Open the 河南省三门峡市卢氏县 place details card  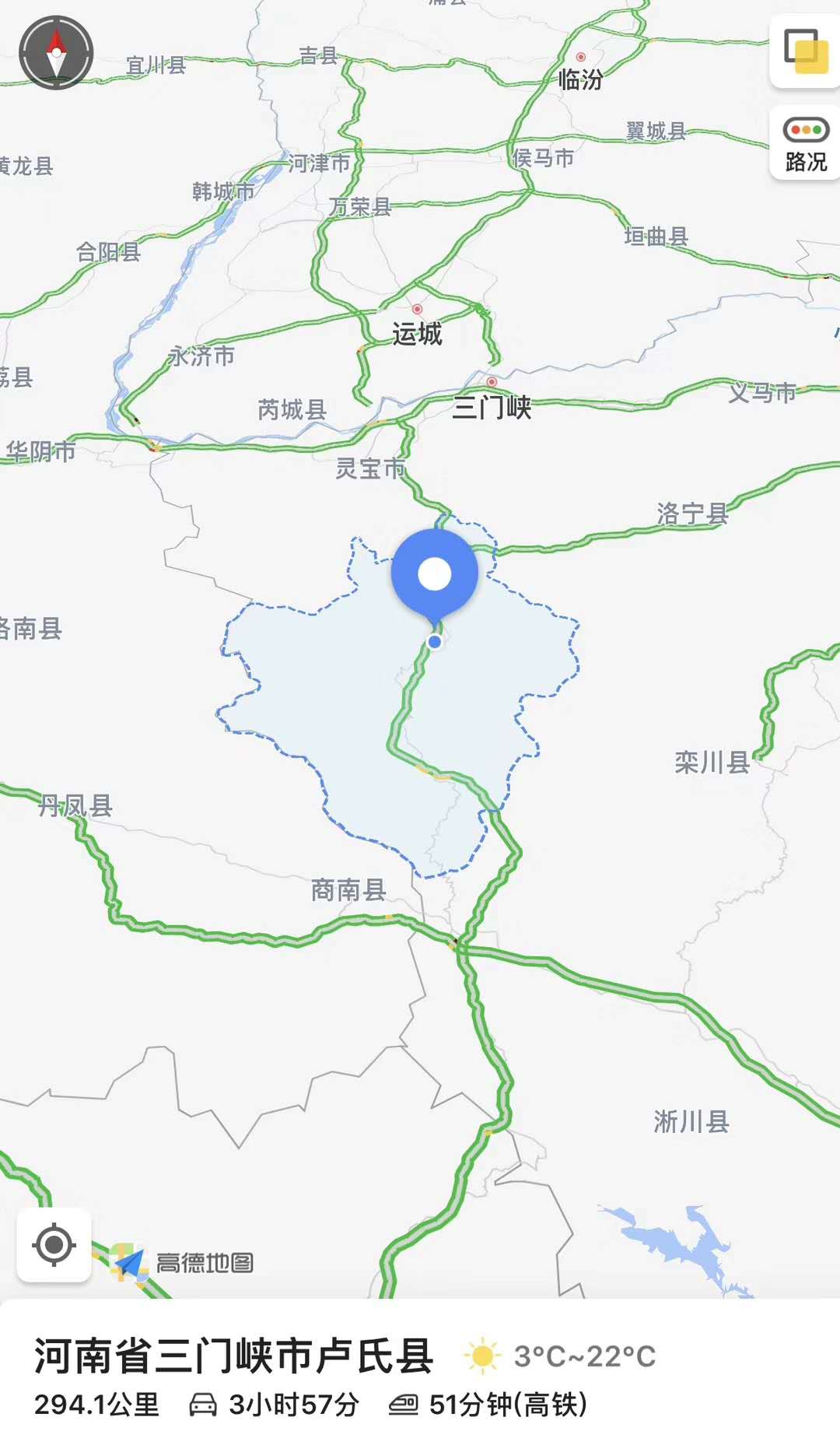[x=233, y=1356]
